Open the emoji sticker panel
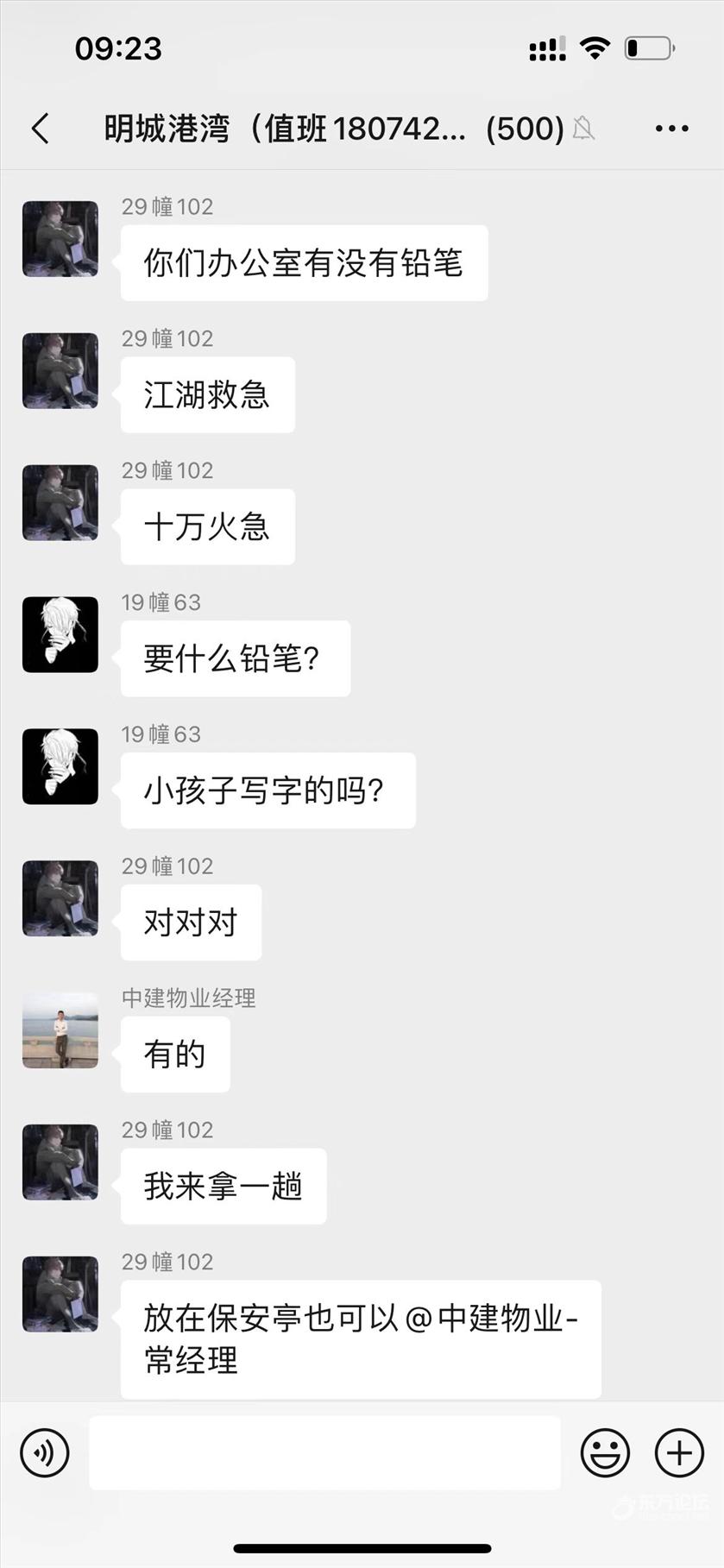Screen dimensions: 724x1568 coord(605,1452)
